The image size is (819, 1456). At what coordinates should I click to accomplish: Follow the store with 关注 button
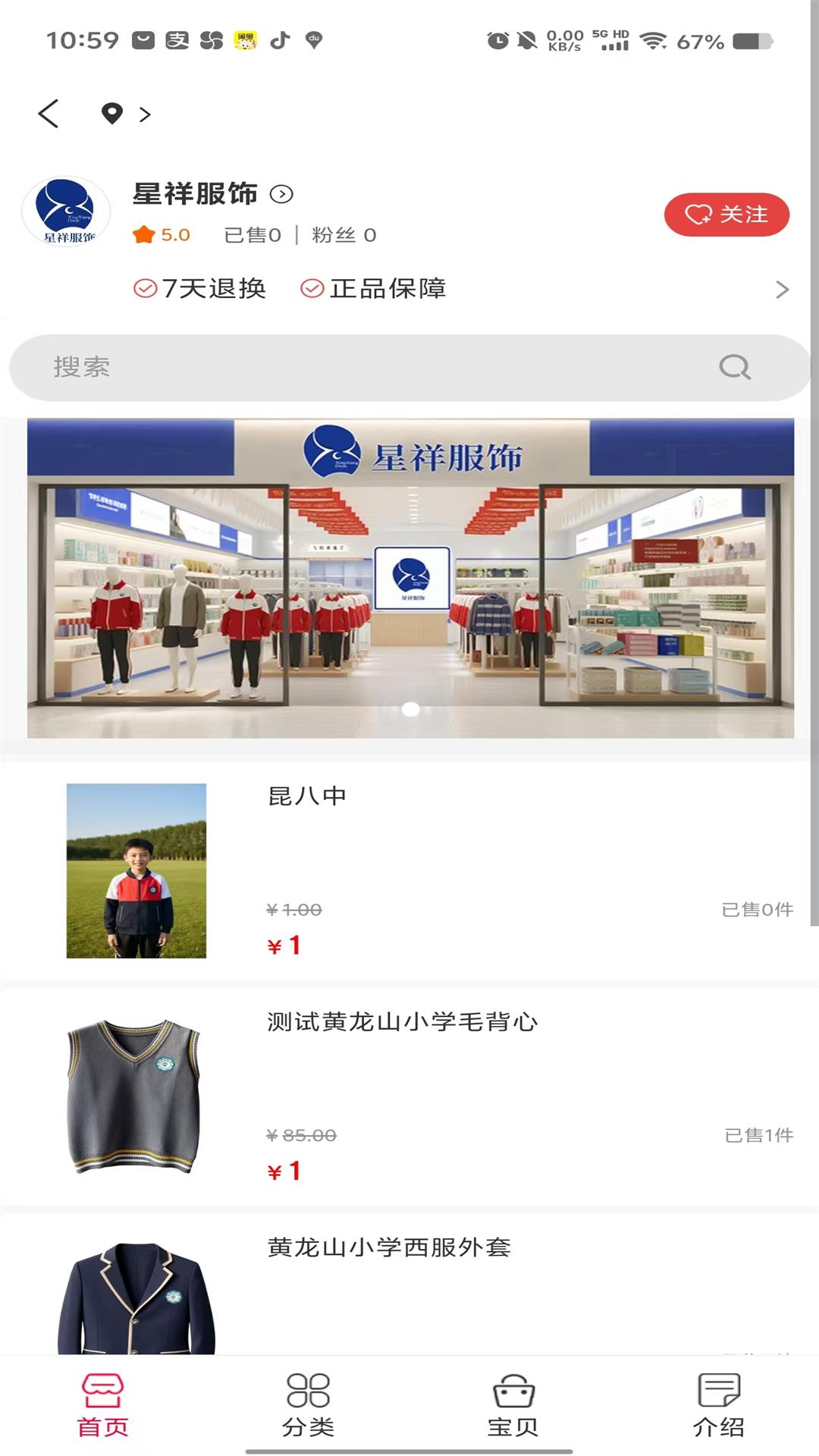(726, 215)
